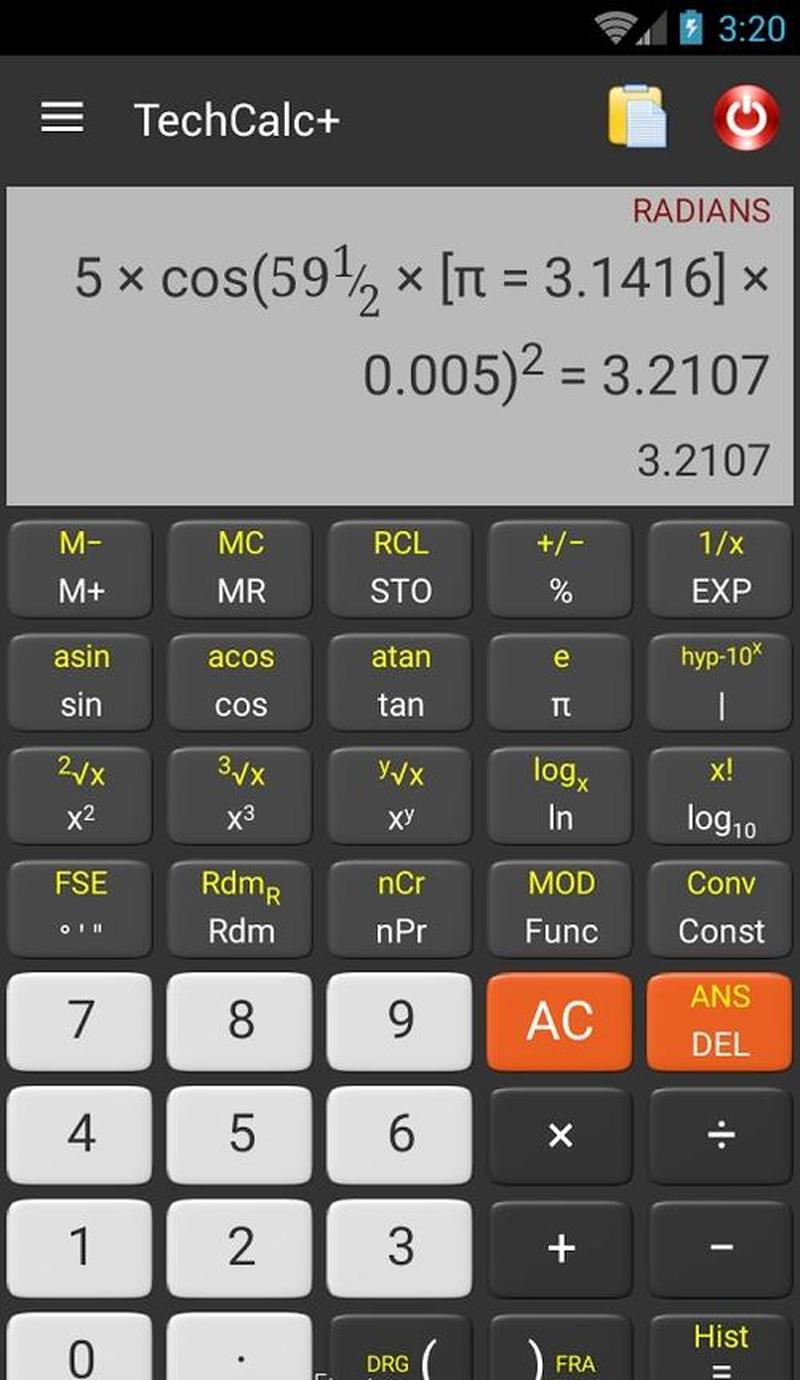Image resolution: width=800 pixels, height=1380 pixels.
Task: Tap the division ÷ key
Action: point(720,1135)
